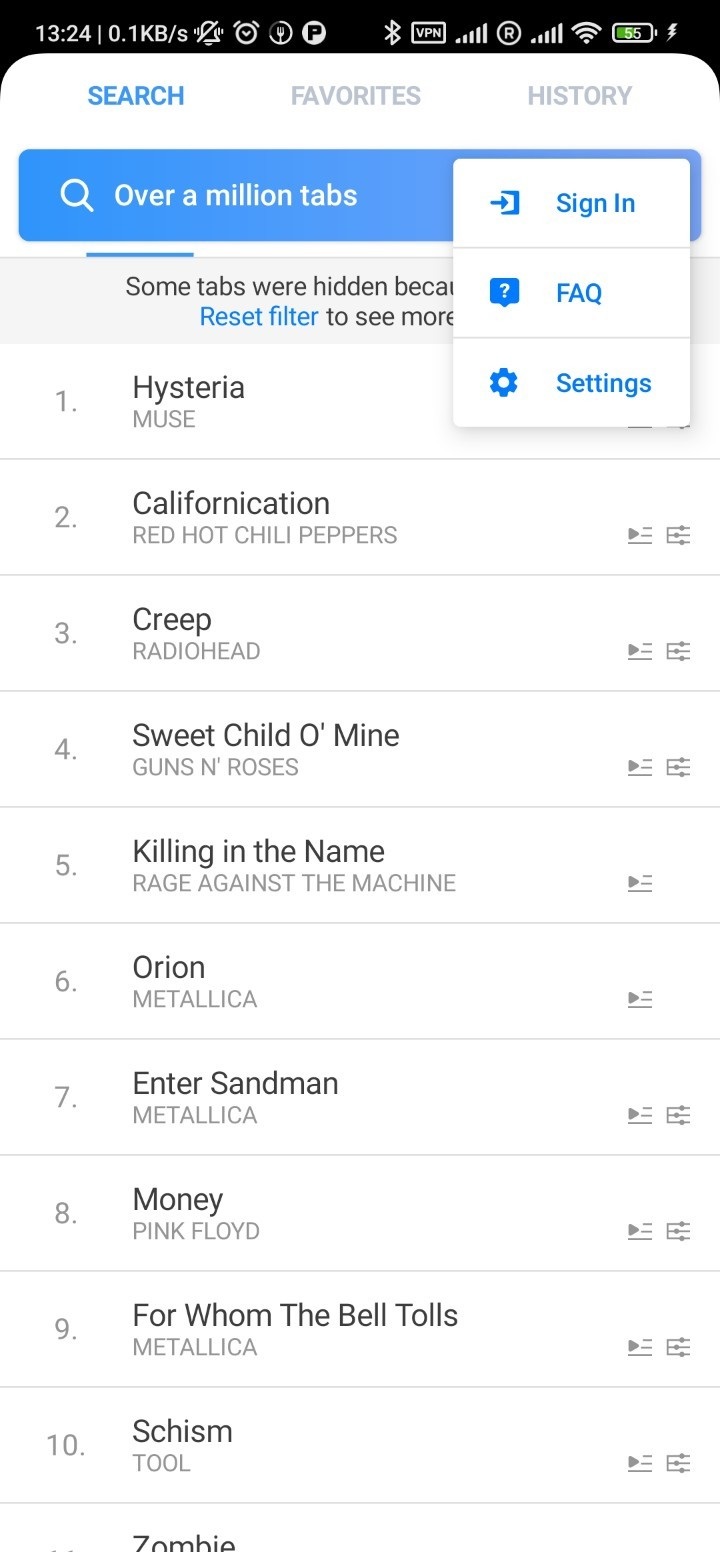Open Orion by Metallica
The height and width of the screenshot is (1552, 720).
click(195, 981)
